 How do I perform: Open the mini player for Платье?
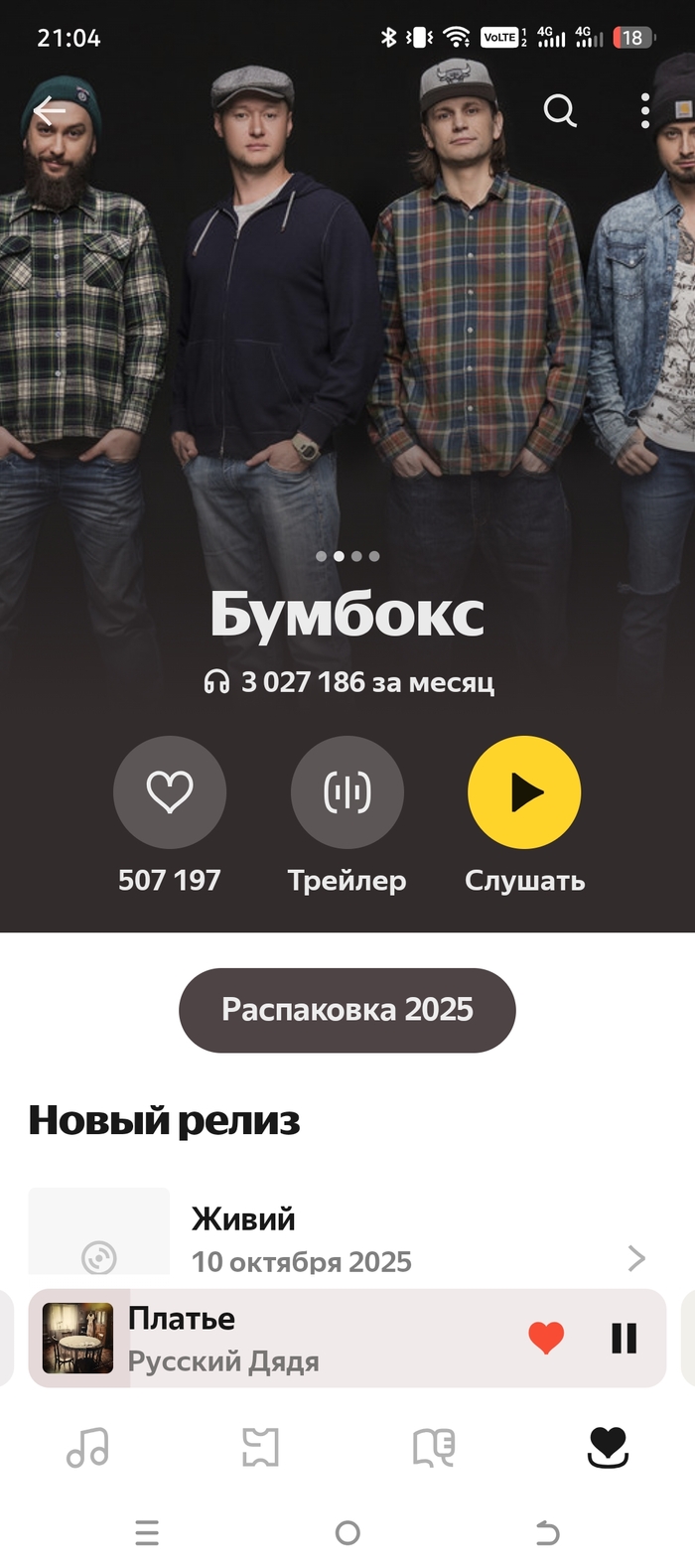[x=298, y=1339]
